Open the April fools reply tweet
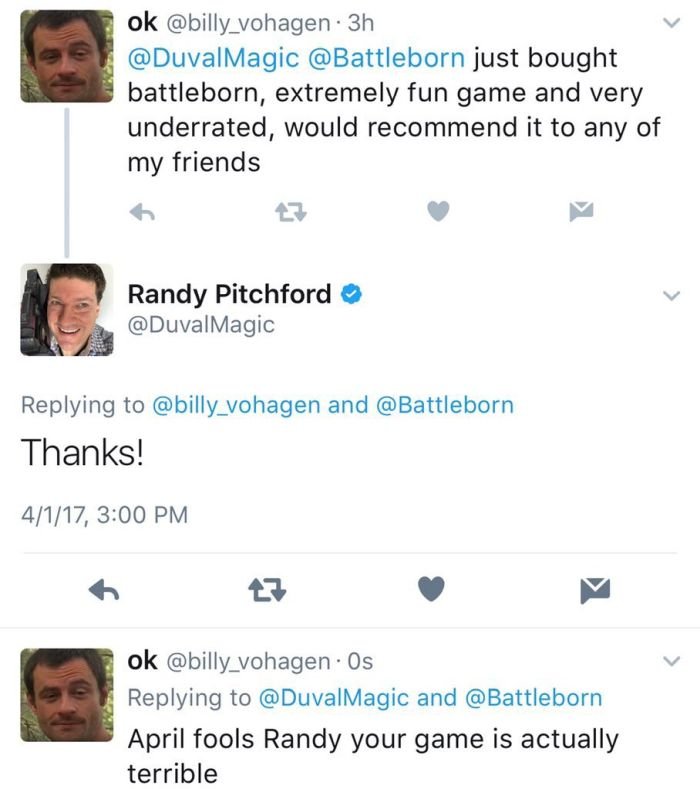 pos(372,755)
